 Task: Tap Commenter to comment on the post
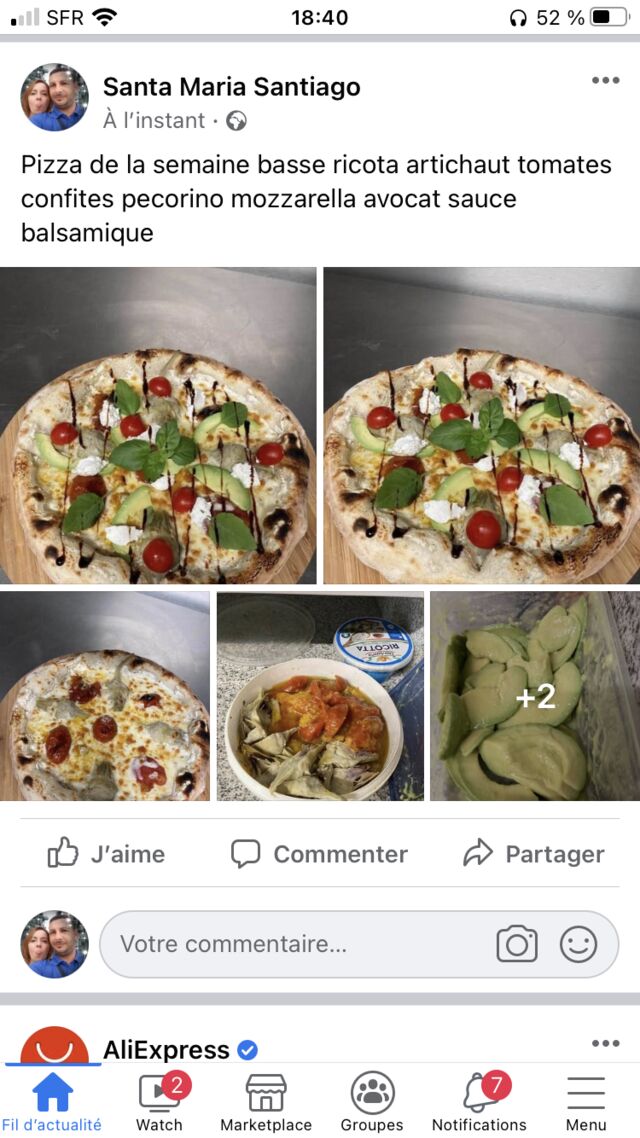click(x=319, y=853)
